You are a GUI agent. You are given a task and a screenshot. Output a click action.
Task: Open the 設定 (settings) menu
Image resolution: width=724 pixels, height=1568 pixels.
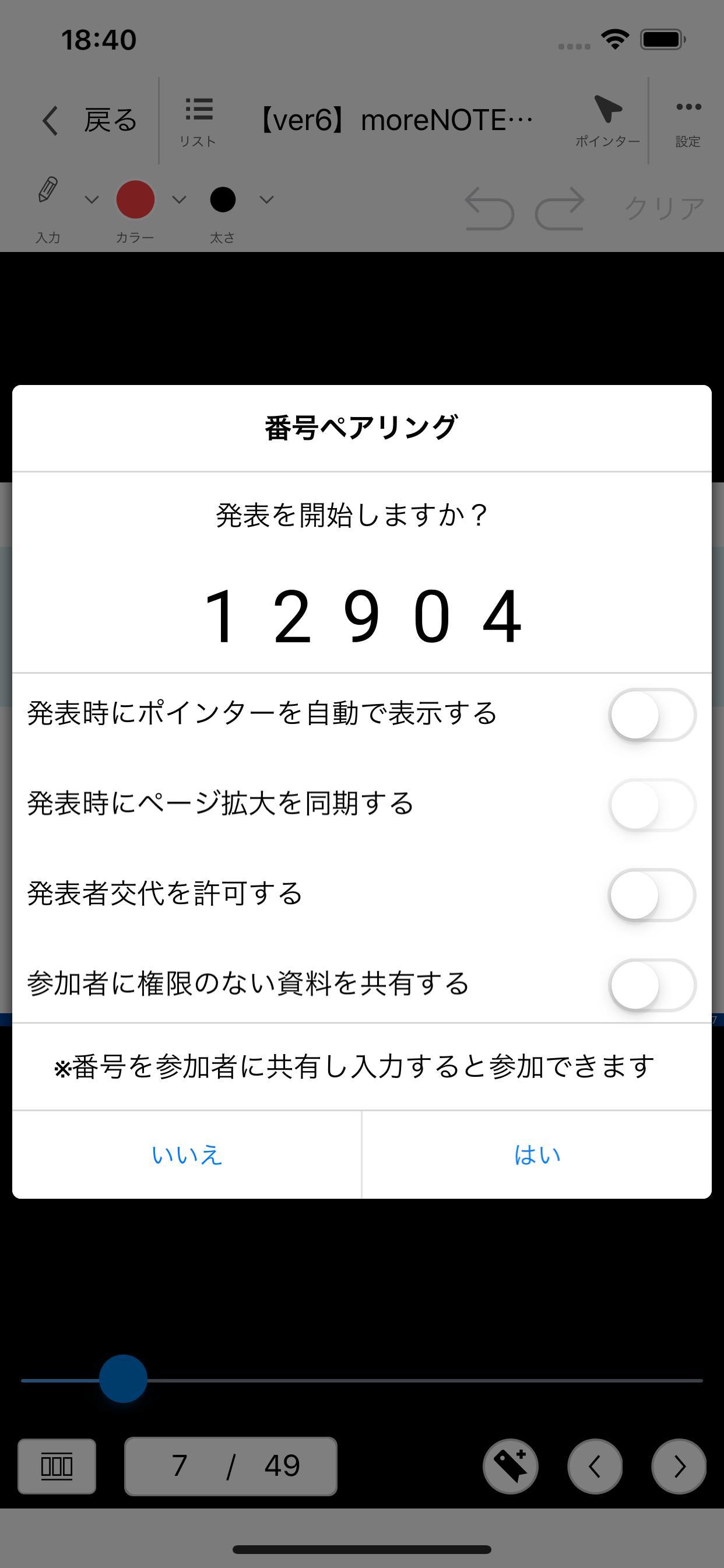(687, 110)
